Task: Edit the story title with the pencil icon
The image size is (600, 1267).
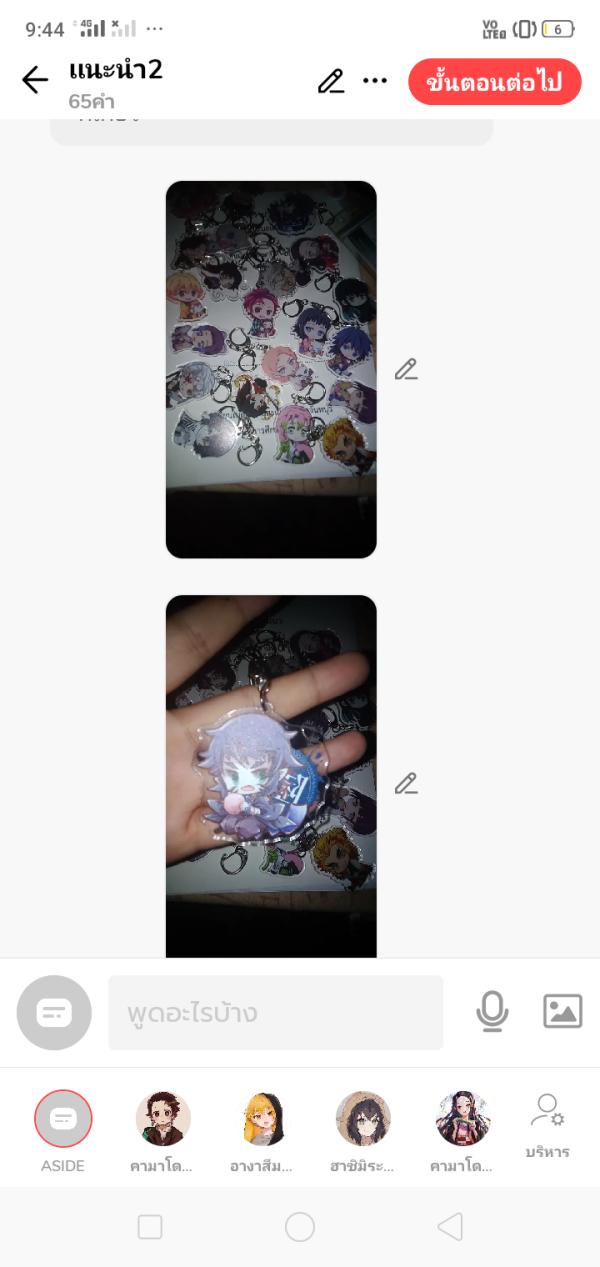Action: (331, 81)
